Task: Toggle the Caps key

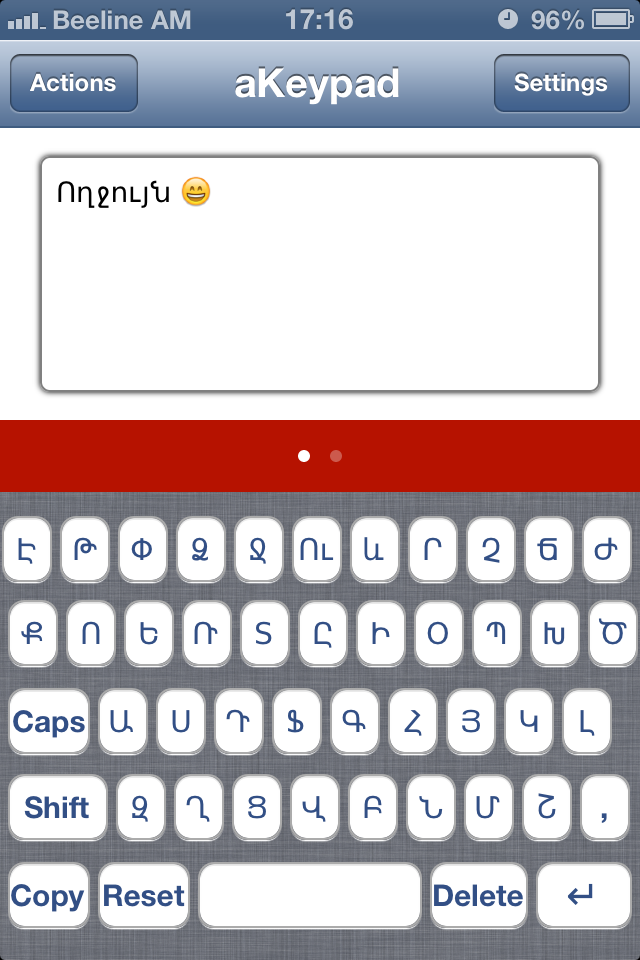Action: pos(49,722)
